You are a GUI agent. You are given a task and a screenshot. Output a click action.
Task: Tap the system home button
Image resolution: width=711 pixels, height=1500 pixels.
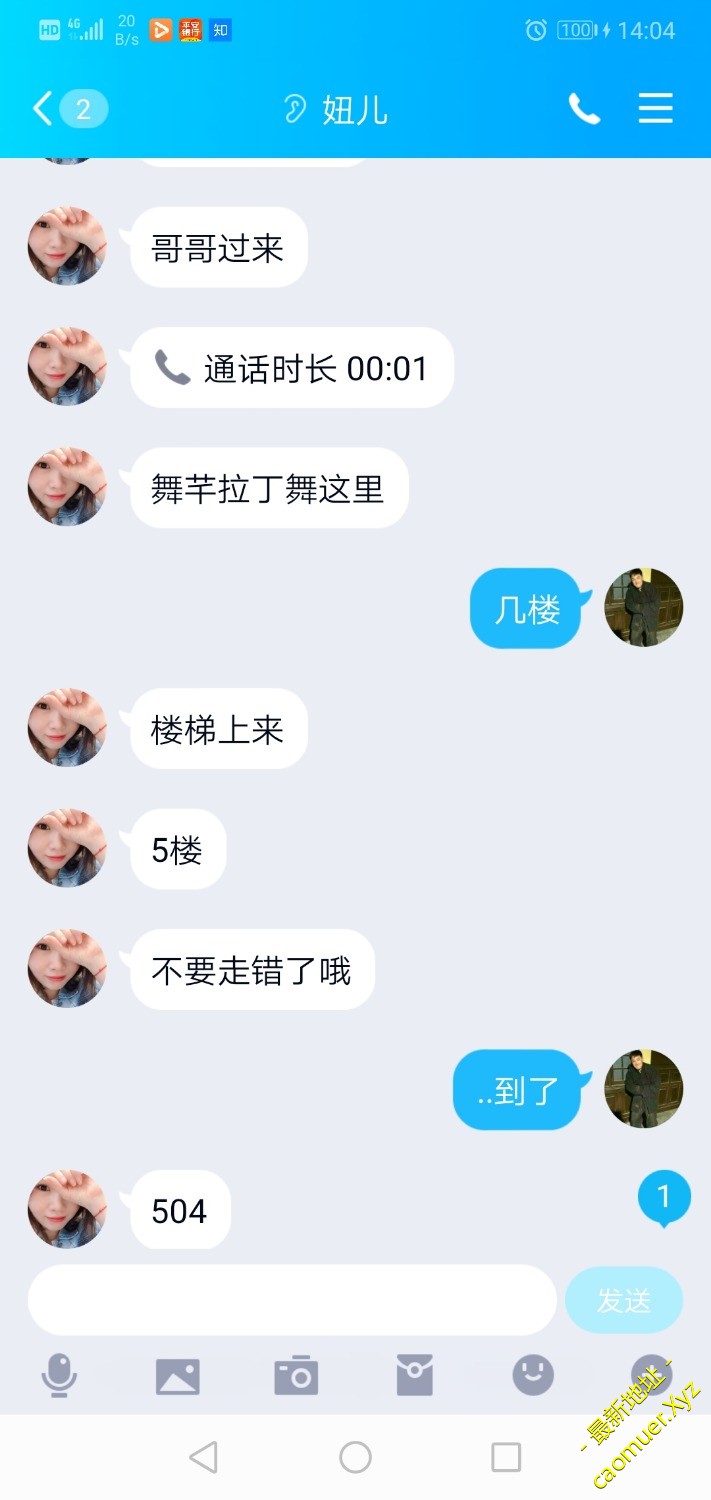[x=355, y=1457]
